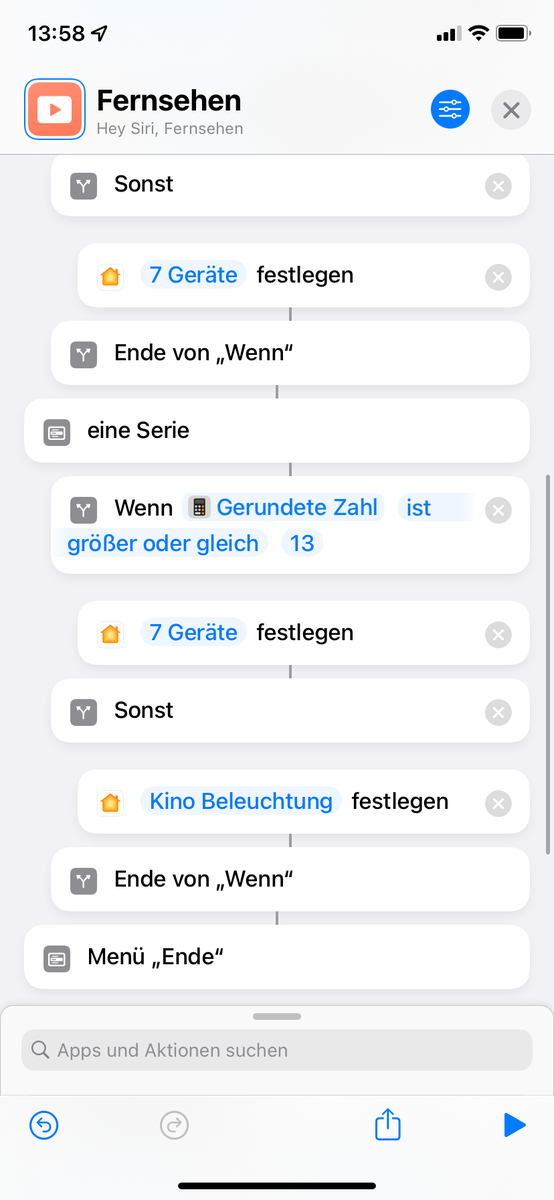Run the shortcut with the play button
Image resolution: width=554 pixels, height=1200 pixels.
(514, 1126)
